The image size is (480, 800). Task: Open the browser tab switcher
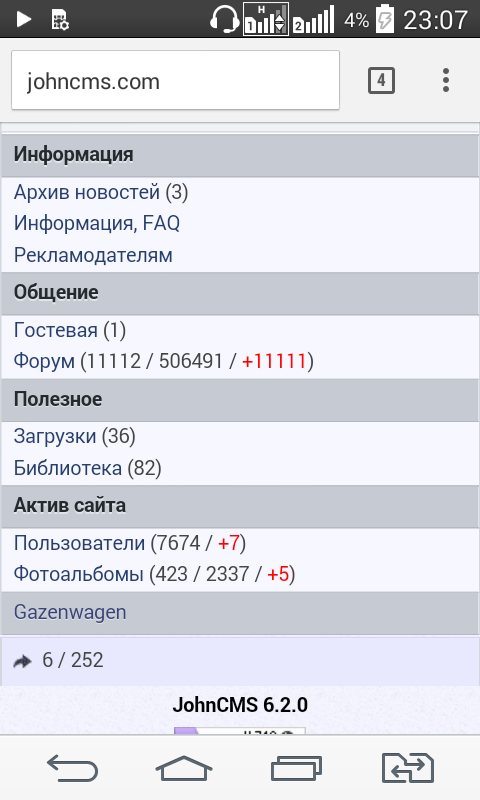click(381, 80)
